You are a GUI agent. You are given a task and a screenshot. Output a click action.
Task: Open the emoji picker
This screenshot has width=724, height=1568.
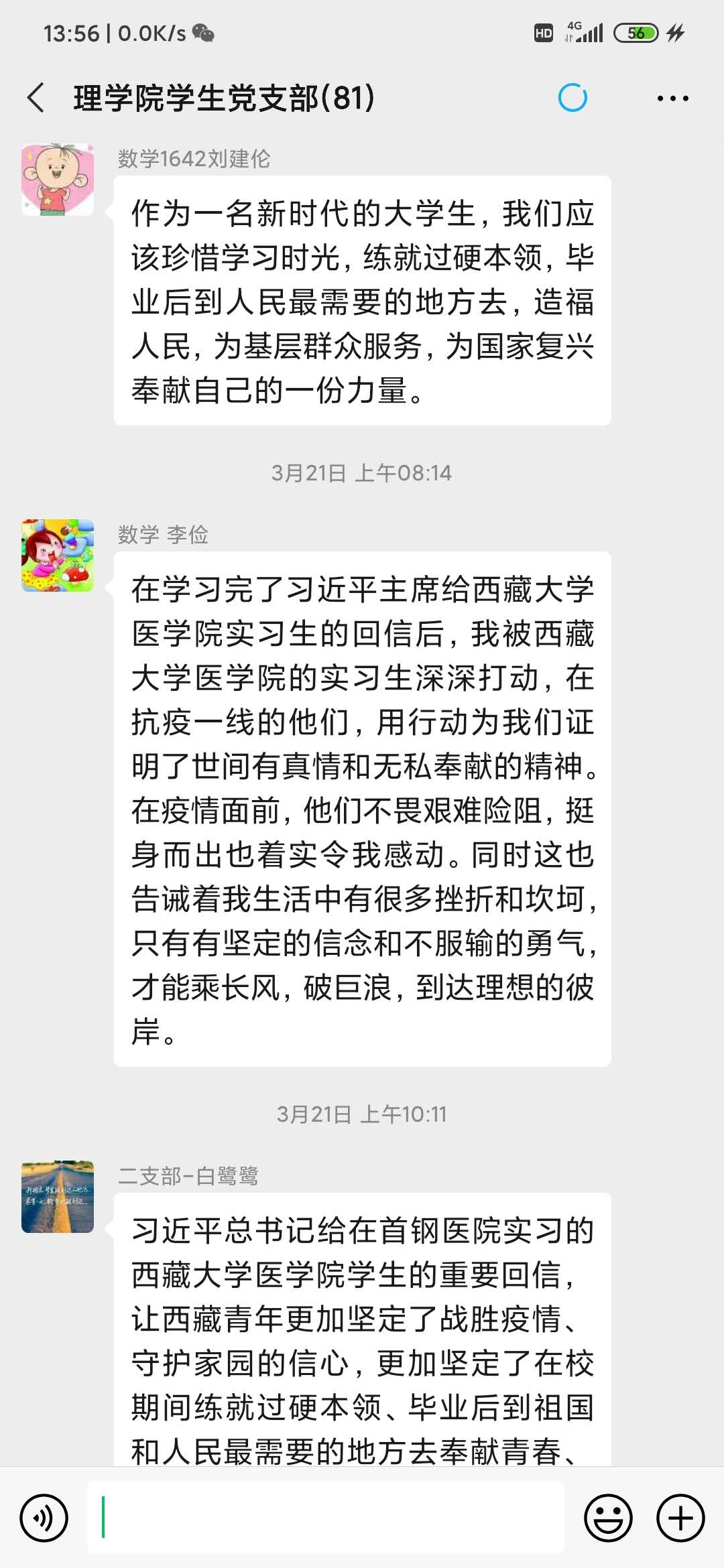[608, 1518]
